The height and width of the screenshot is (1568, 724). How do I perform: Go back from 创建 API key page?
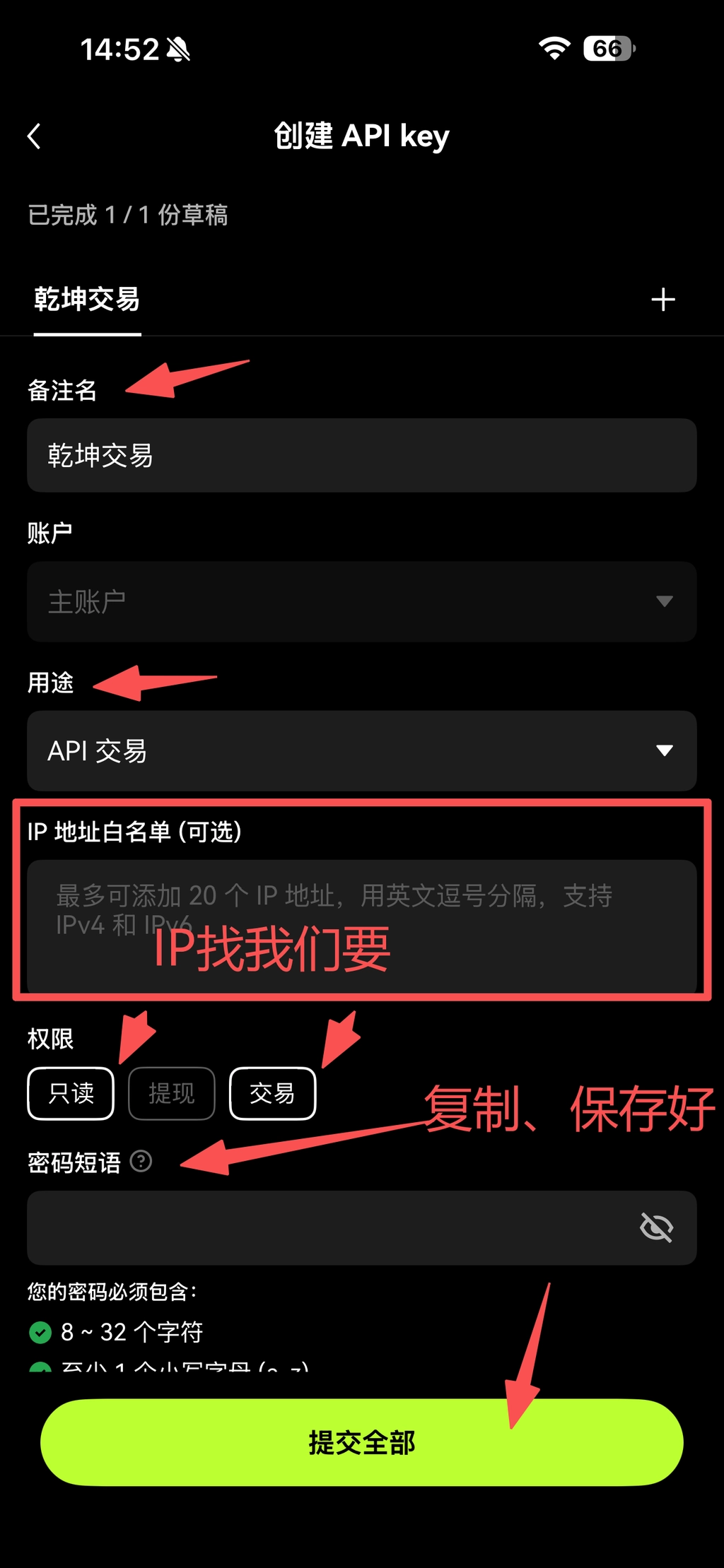point(34,136)
